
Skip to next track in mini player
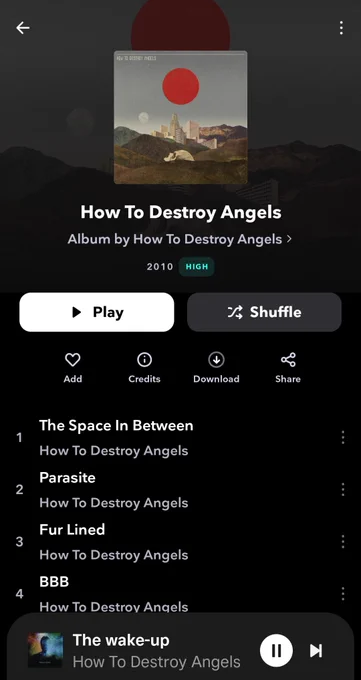(x=316, y=651)
